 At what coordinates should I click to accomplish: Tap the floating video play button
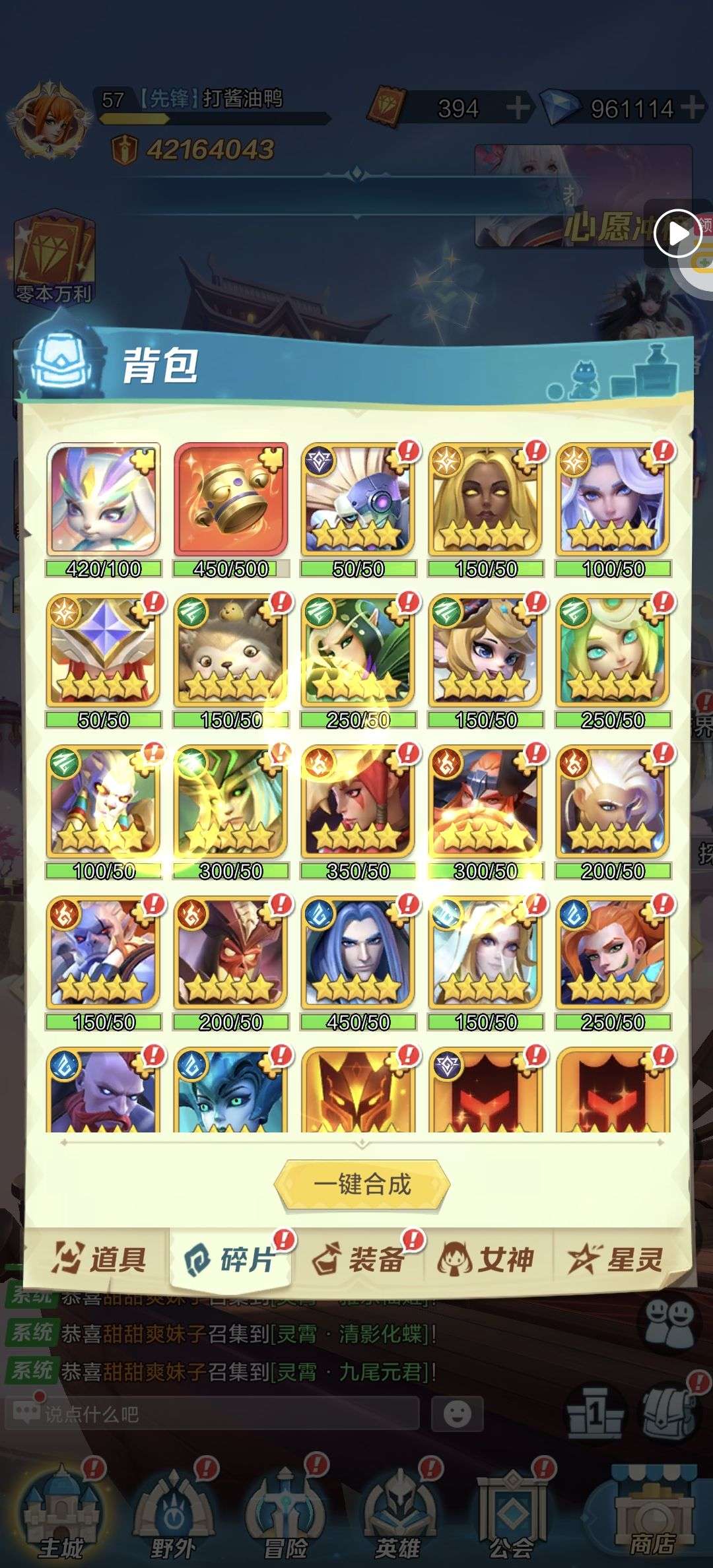click(677, 233)
